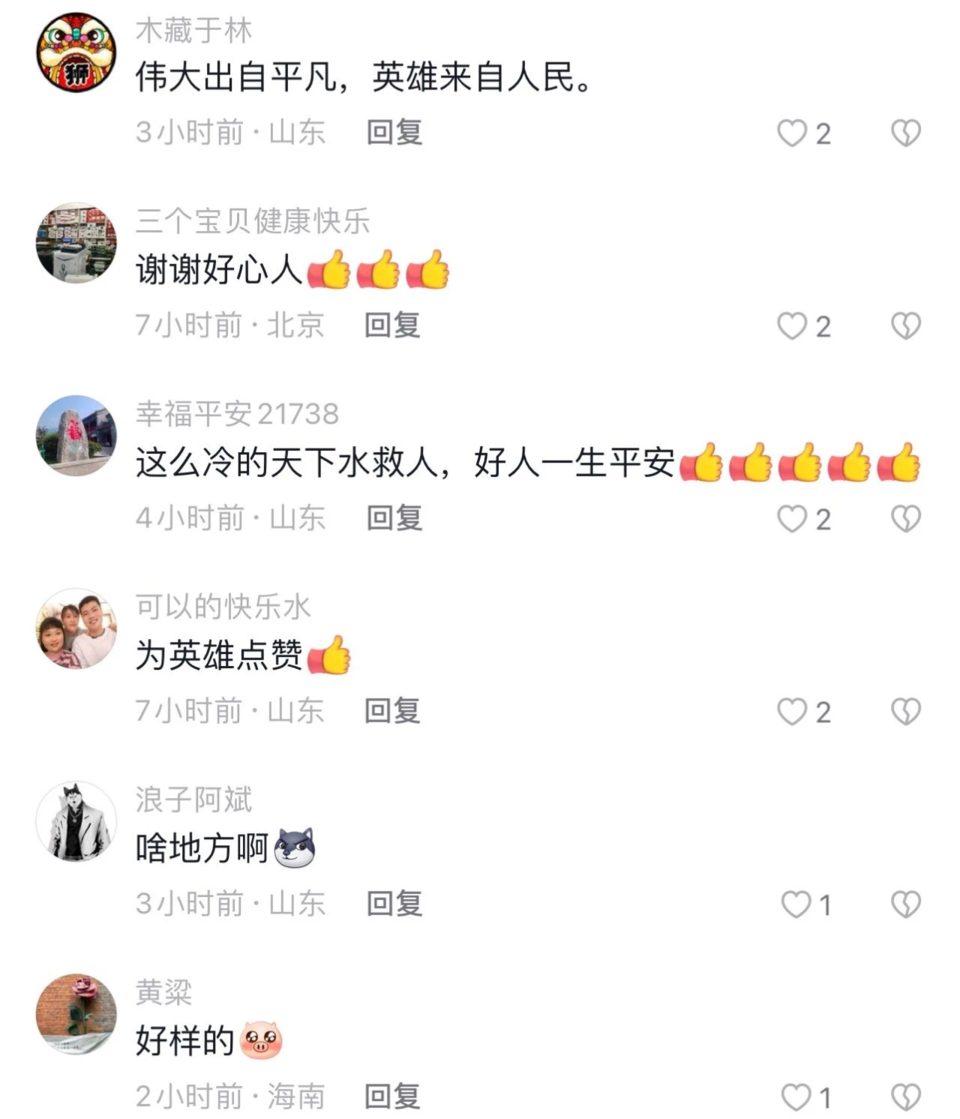Screen dimensions: 960x1119
Task: Reply to 浪子阿斌's comment
Action: pyautogui.click(x=394, y=903)
